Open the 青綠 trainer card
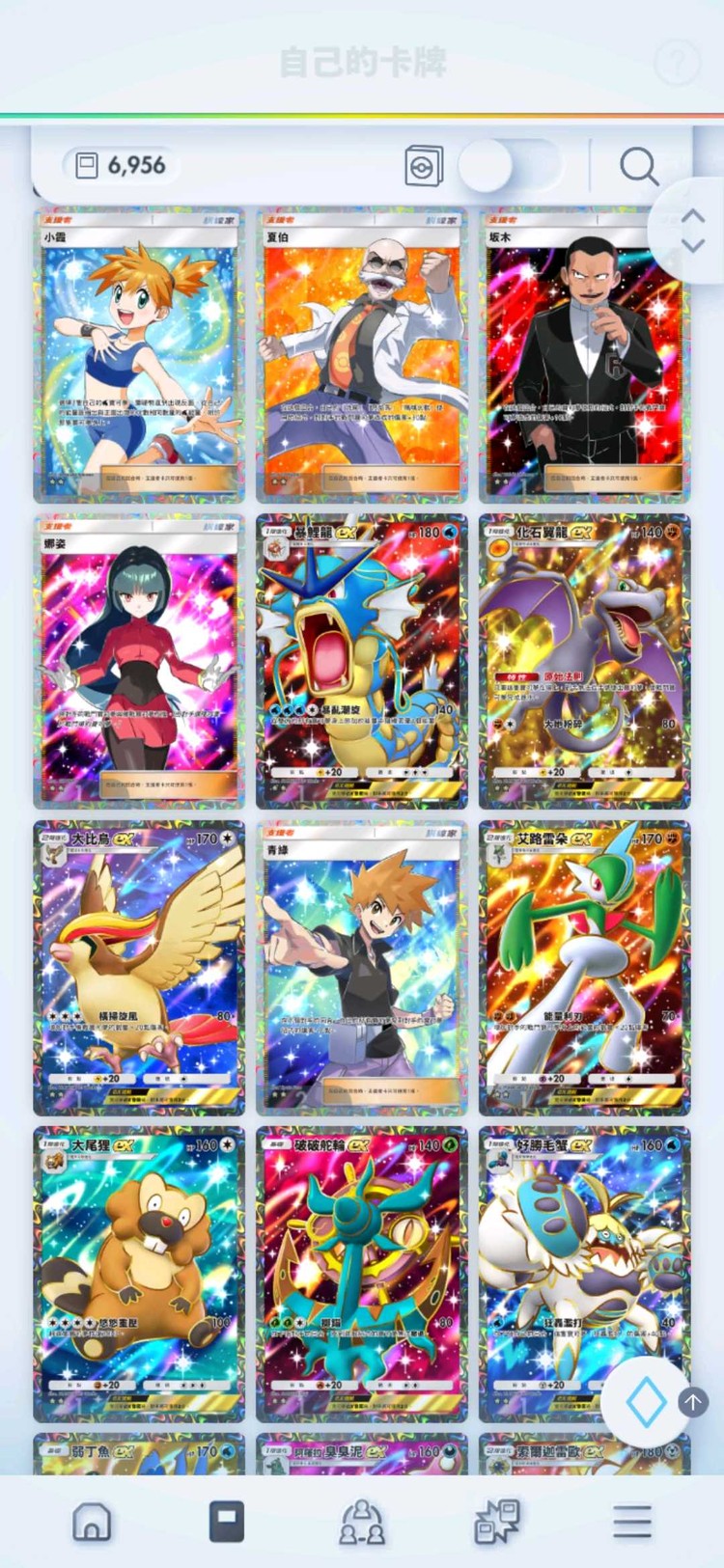This screenshot has height=1568, width=724. pyautogui.click(x=362, y=969)
